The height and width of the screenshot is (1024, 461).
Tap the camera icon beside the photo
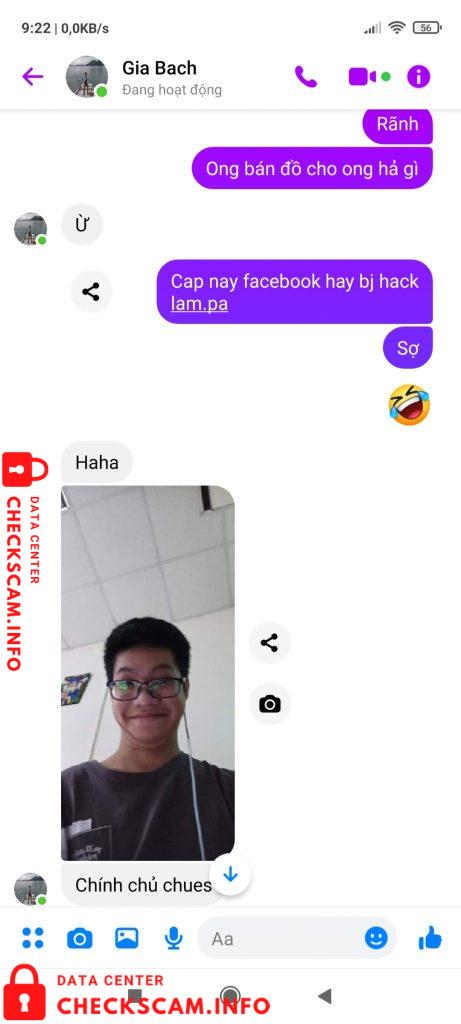[270, 704]
